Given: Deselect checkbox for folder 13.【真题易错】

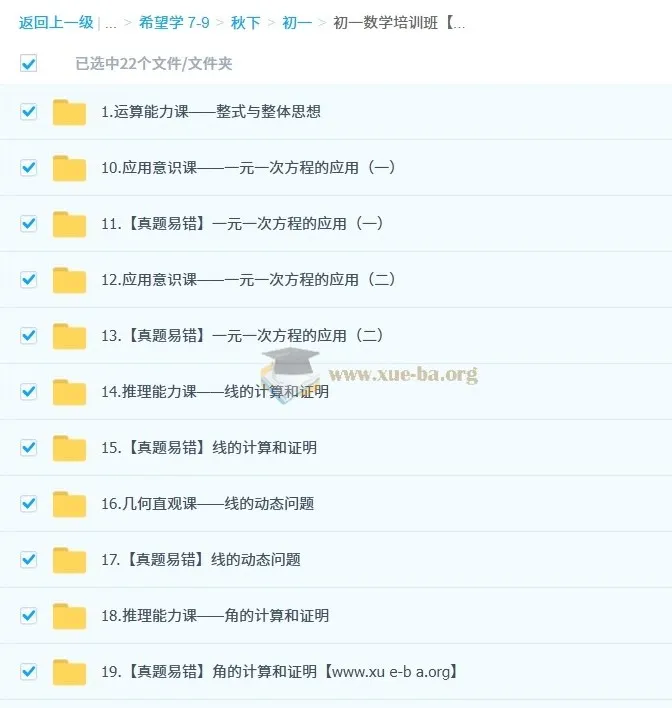Looking at the screenshot, I should 28,336.
